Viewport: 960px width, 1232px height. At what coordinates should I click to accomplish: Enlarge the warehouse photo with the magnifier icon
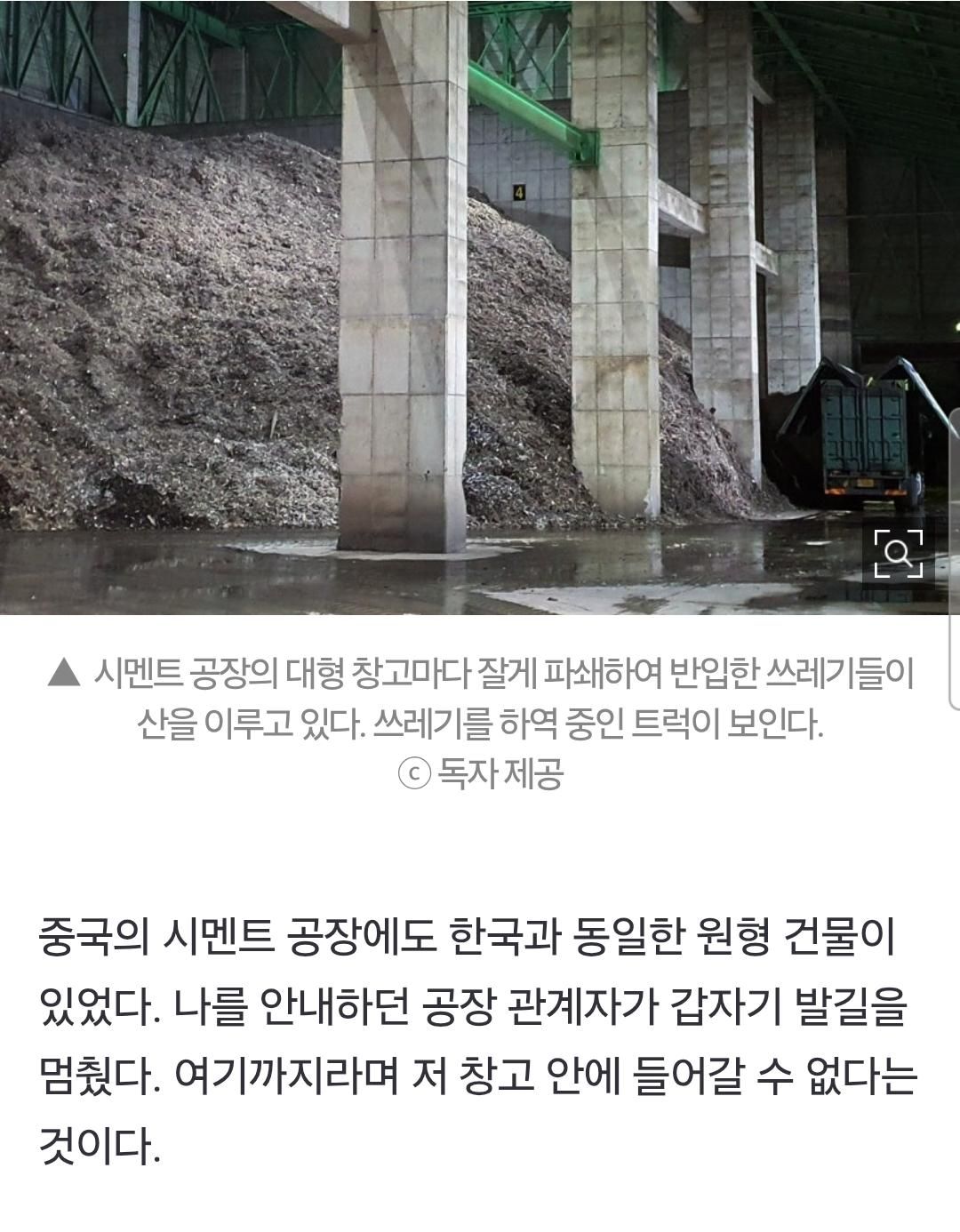(x=898, y=554)
